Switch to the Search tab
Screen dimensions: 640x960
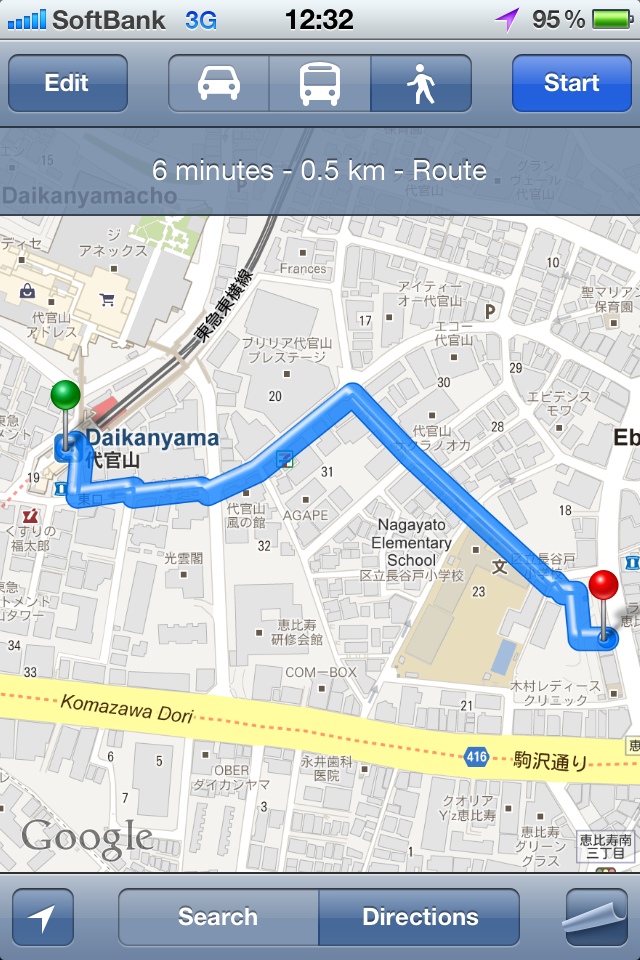218,917
